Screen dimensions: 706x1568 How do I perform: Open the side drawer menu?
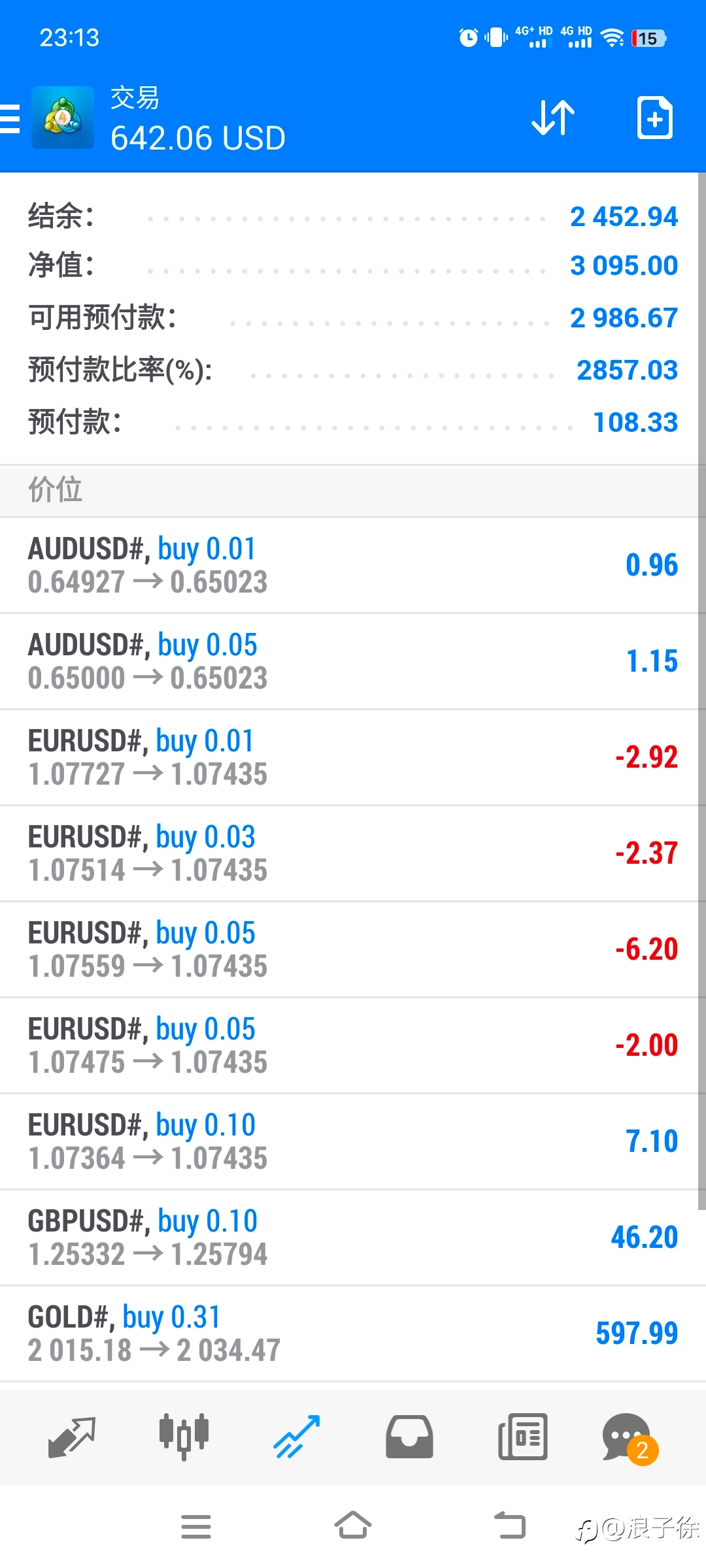click(x=10, y=118)
